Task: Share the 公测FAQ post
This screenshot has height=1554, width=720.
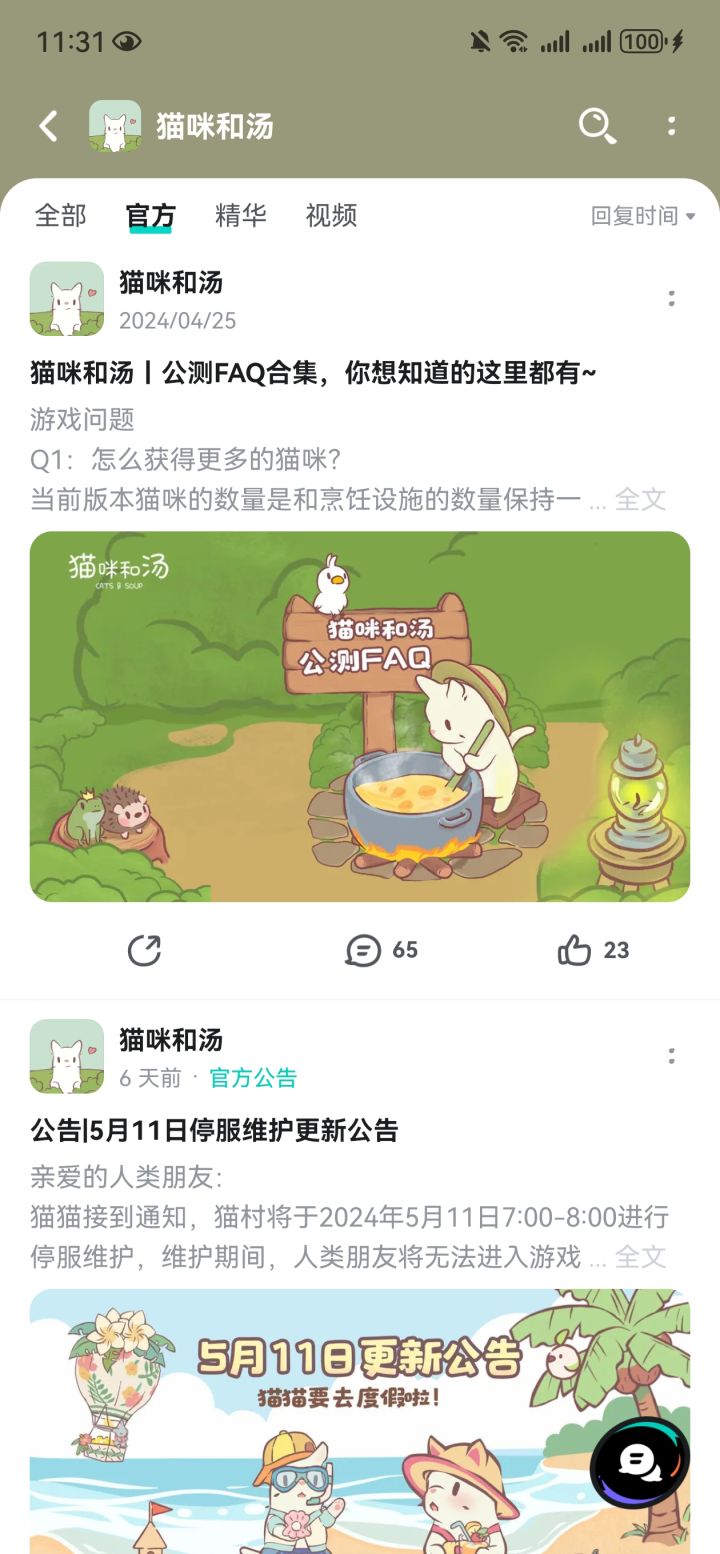Action: click(x=145, y=949)
